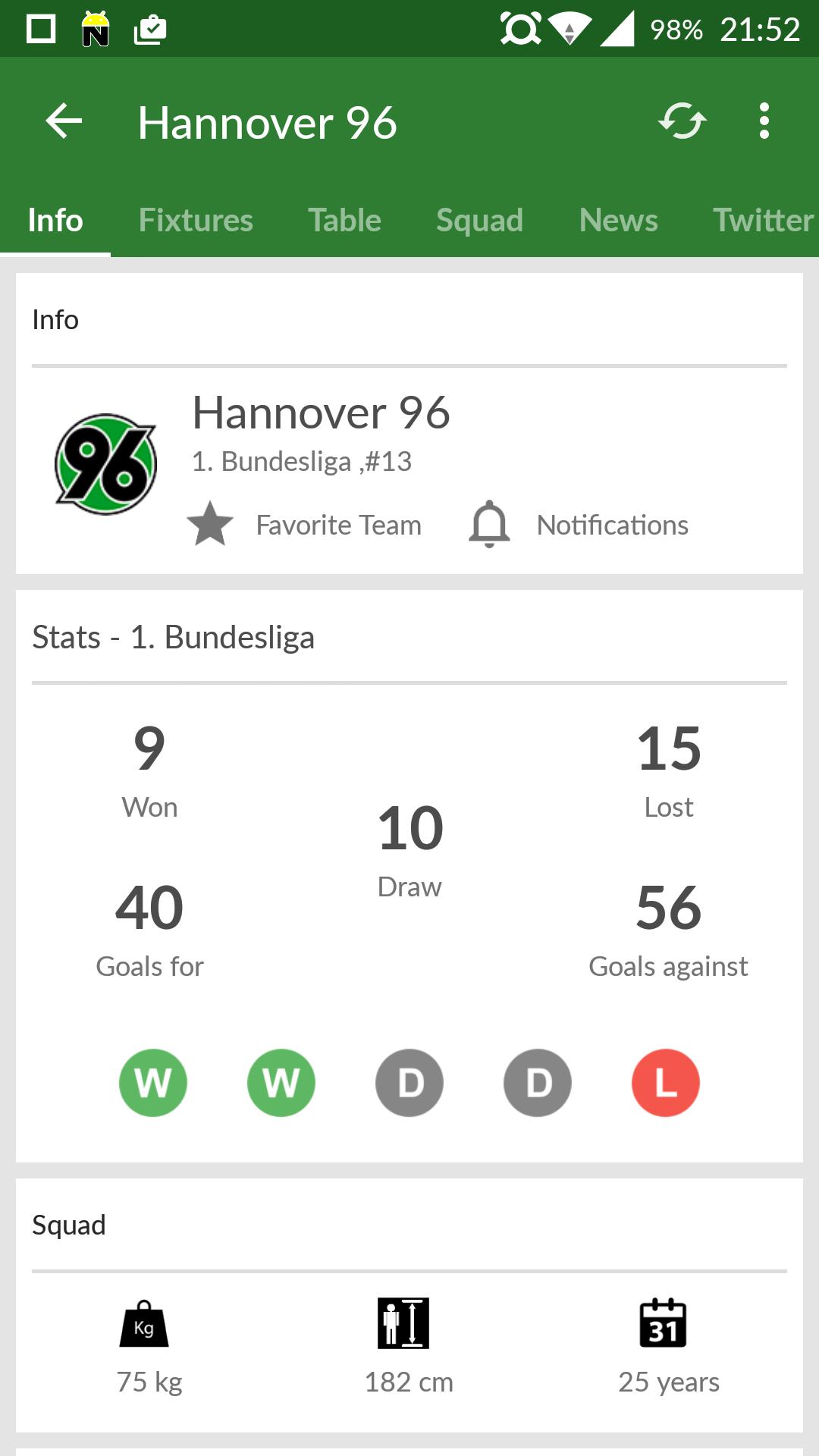Image resolution: width=819 pixels, height=1456 pixels.
Task: Select the Info tab
Action: pos(55,221)
